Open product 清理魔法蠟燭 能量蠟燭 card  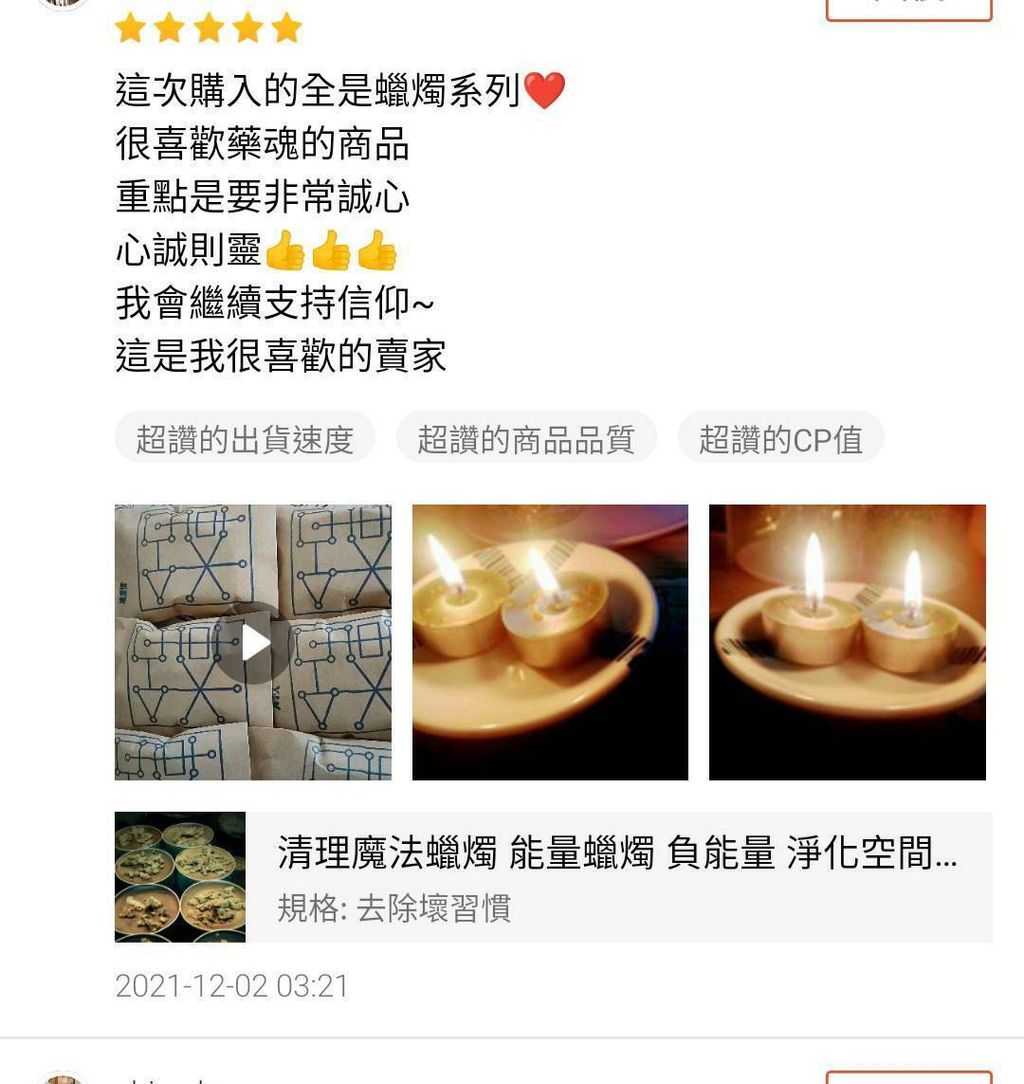pos(553,877)
